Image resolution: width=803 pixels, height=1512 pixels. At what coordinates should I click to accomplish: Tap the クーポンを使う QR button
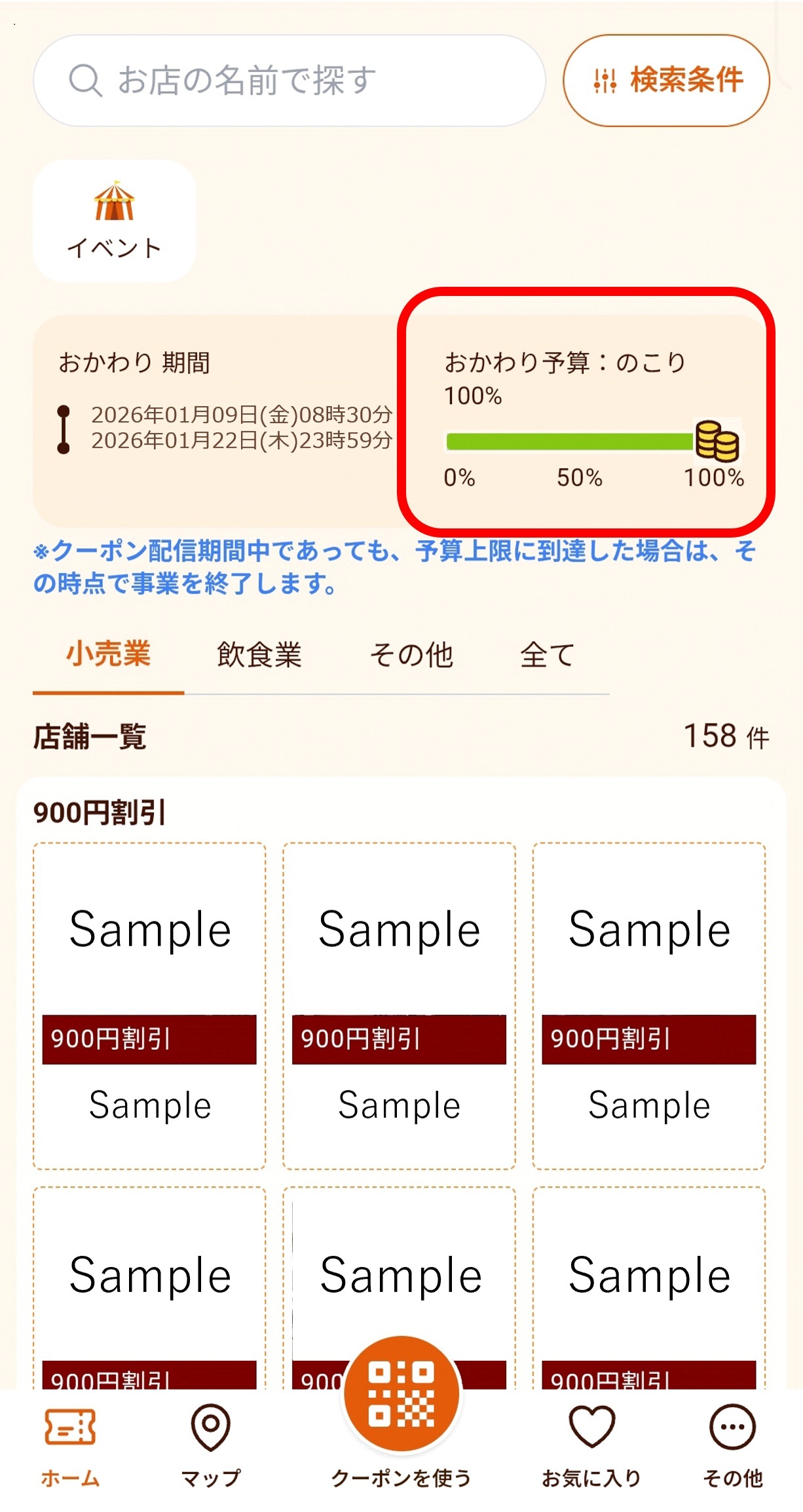click(401, 1393)
